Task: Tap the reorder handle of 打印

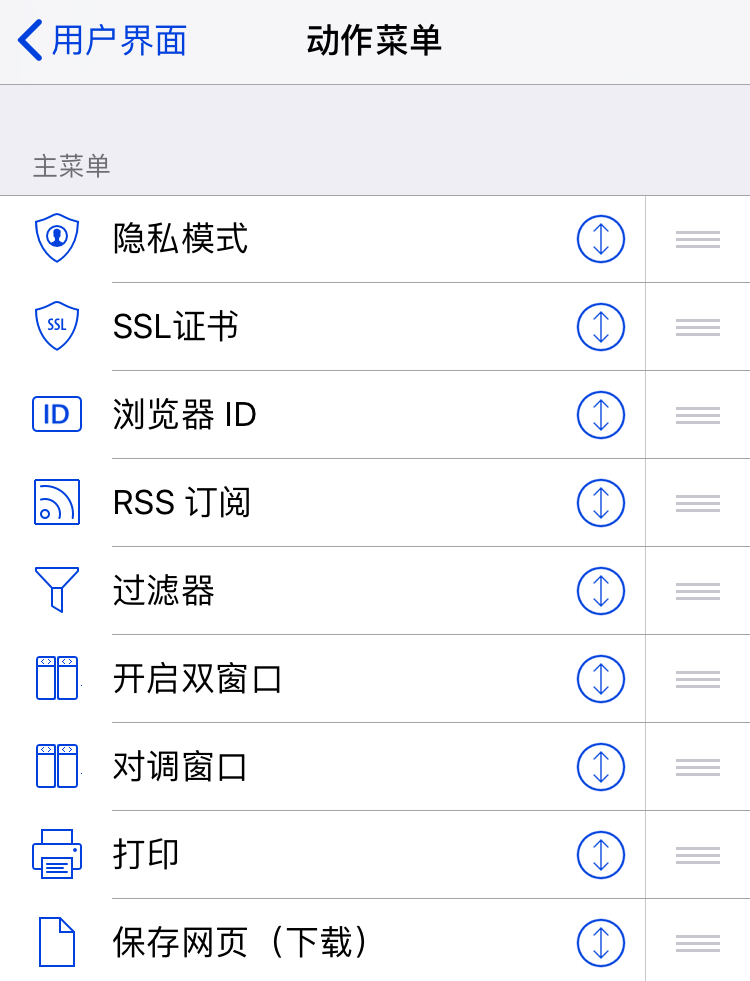Action: click(698, 855)
